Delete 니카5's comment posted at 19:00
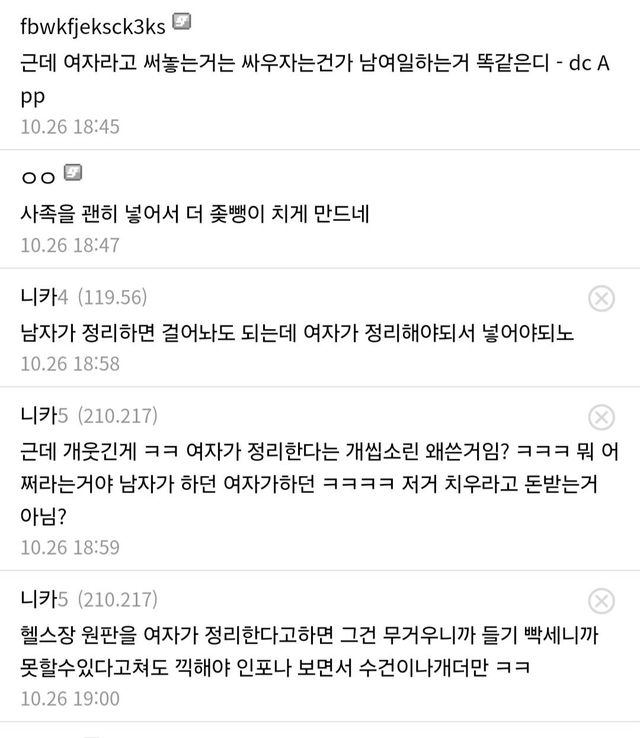 coord(599,600)
